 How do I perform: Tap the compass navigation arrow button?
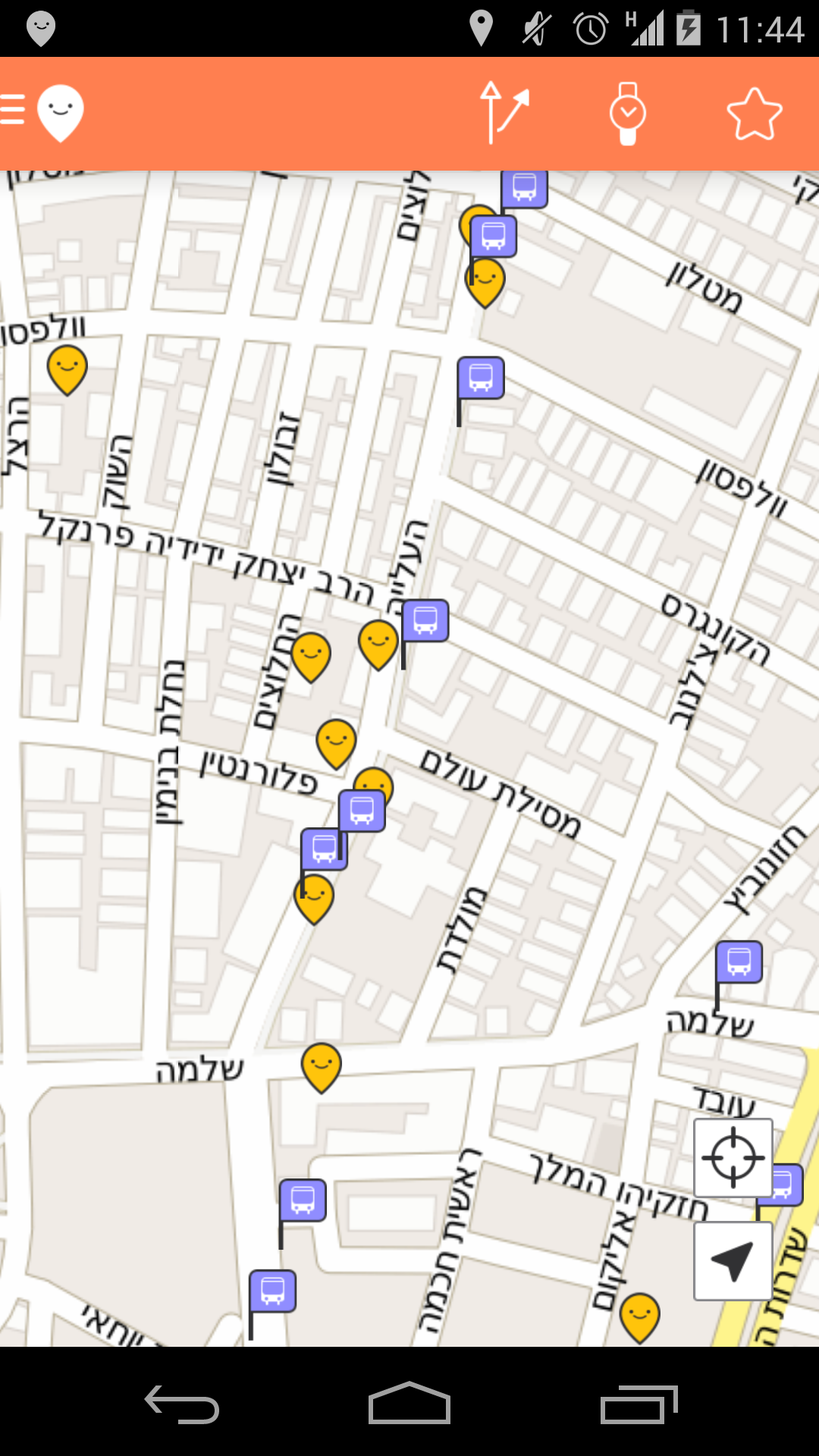point(733,1261)
